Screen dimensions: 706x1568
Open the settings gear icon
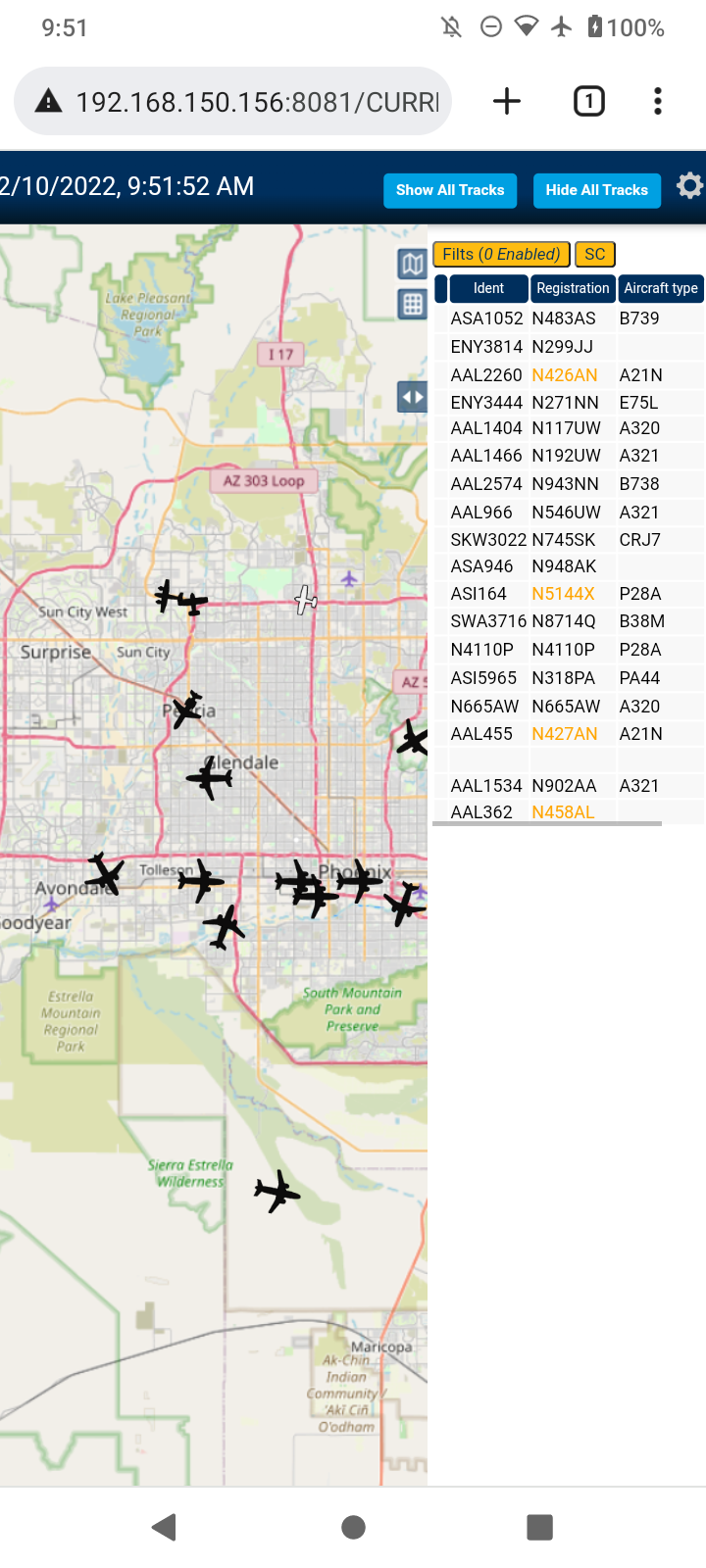tap(690, 185)
